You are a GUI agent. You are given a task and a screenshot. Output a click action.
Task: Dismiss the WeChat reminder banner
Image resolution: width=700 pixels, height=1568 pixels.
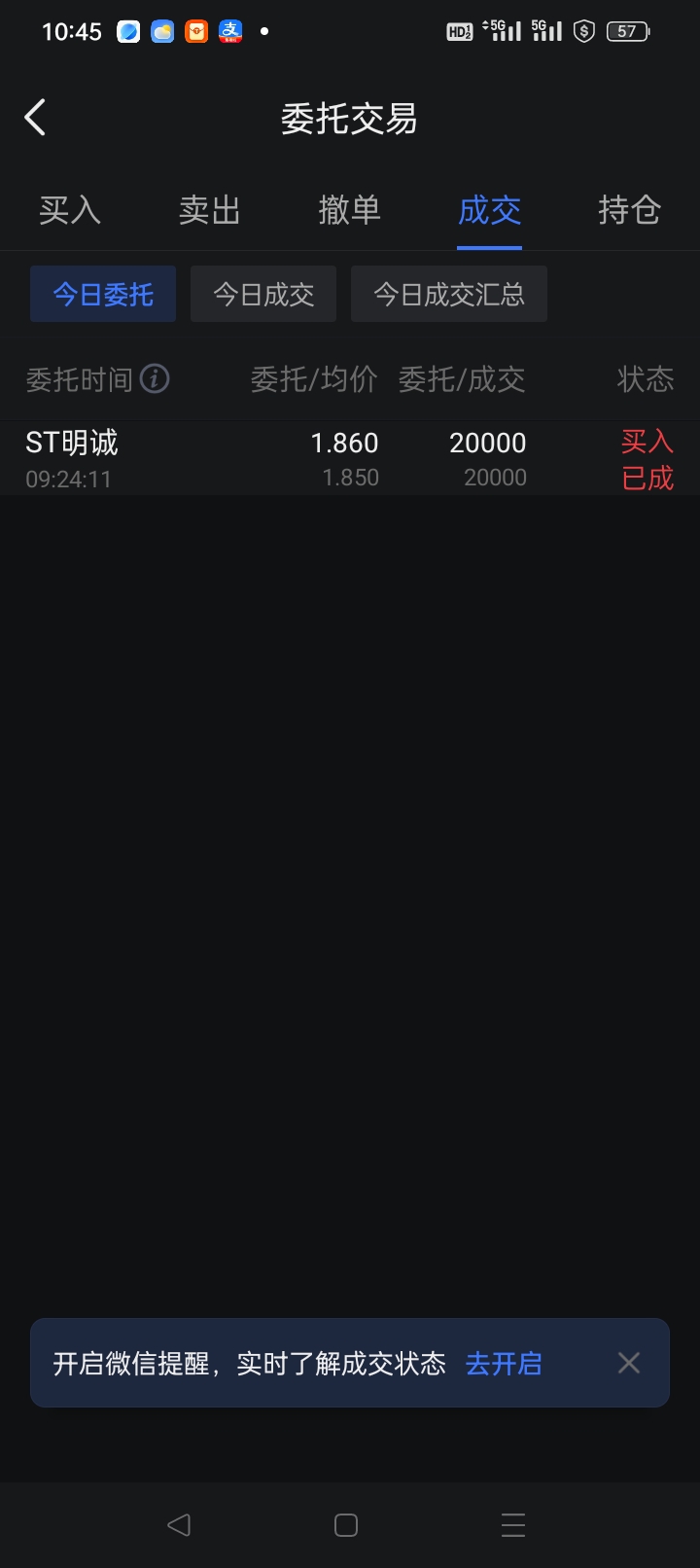629,1363
